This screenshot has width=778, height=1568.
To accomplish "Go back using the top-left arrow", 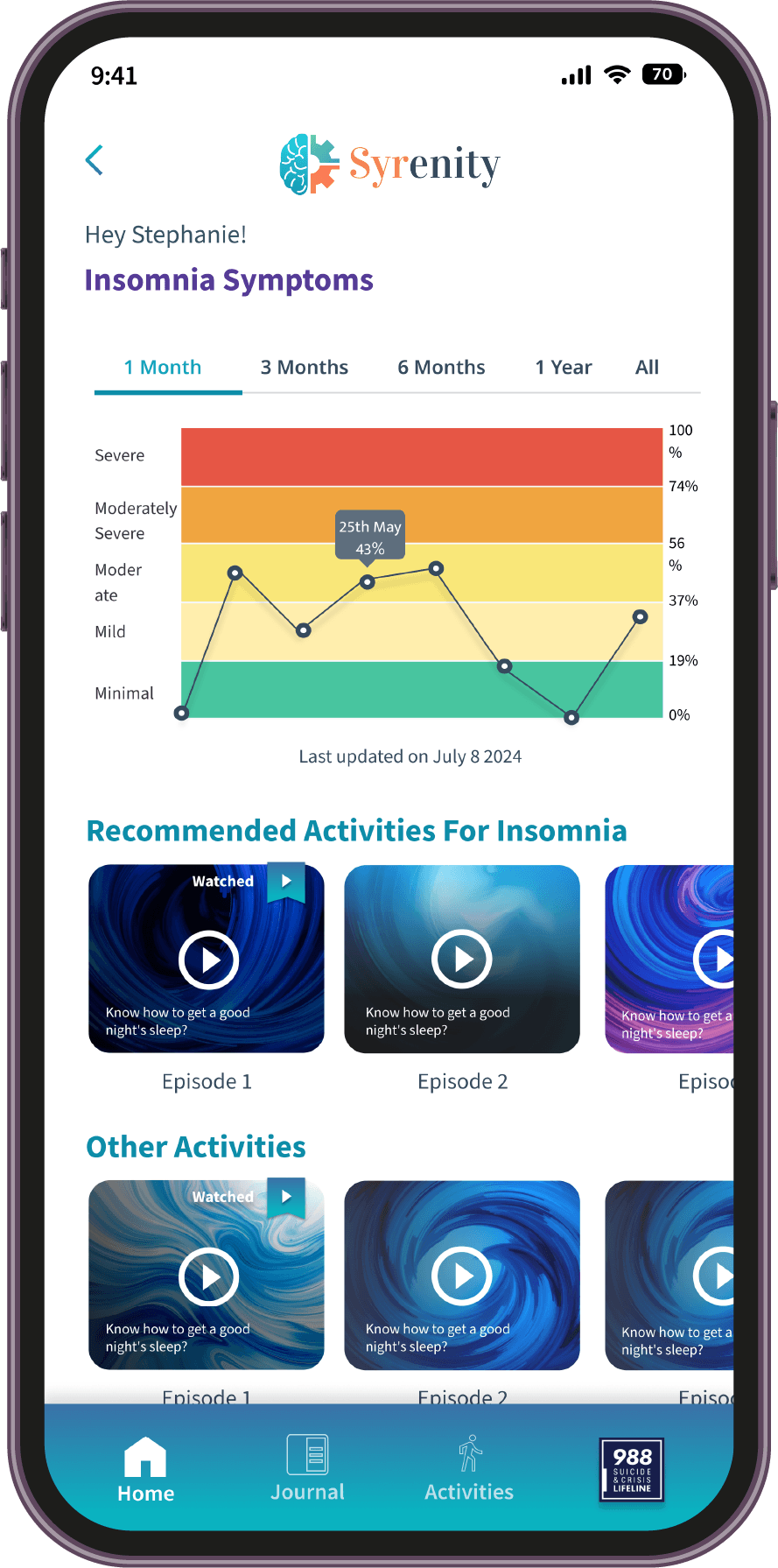I will 95,160.
